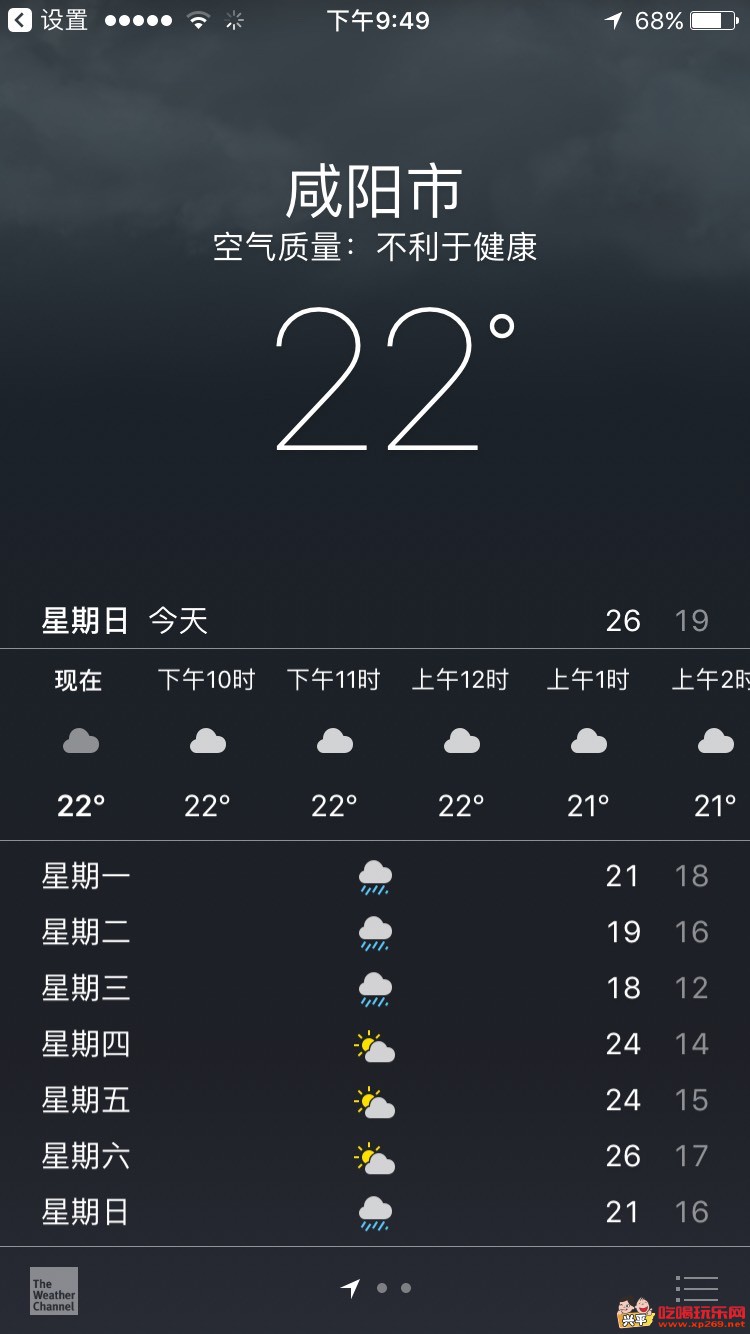Return to Settings via the back breadcrumb

(48, 20)
